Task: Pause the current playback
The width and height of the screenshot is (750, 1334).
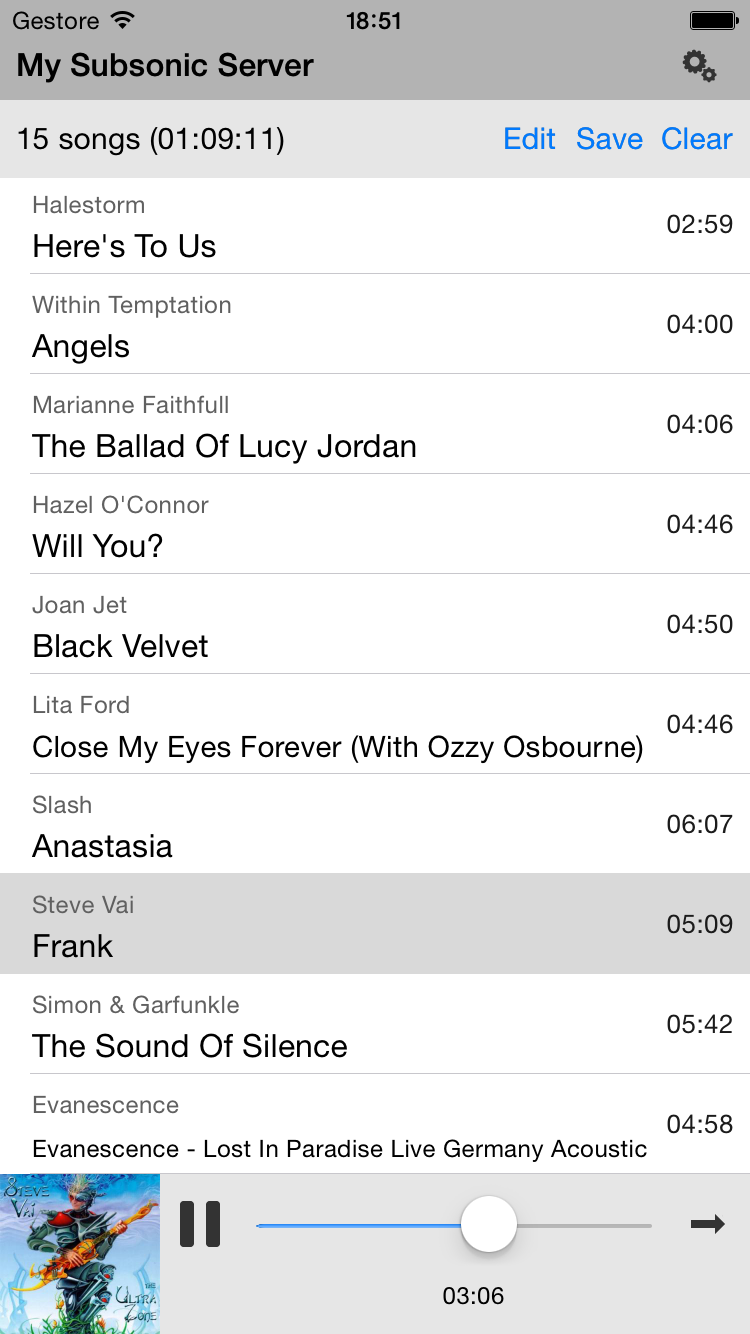Action: [200, 1224]
